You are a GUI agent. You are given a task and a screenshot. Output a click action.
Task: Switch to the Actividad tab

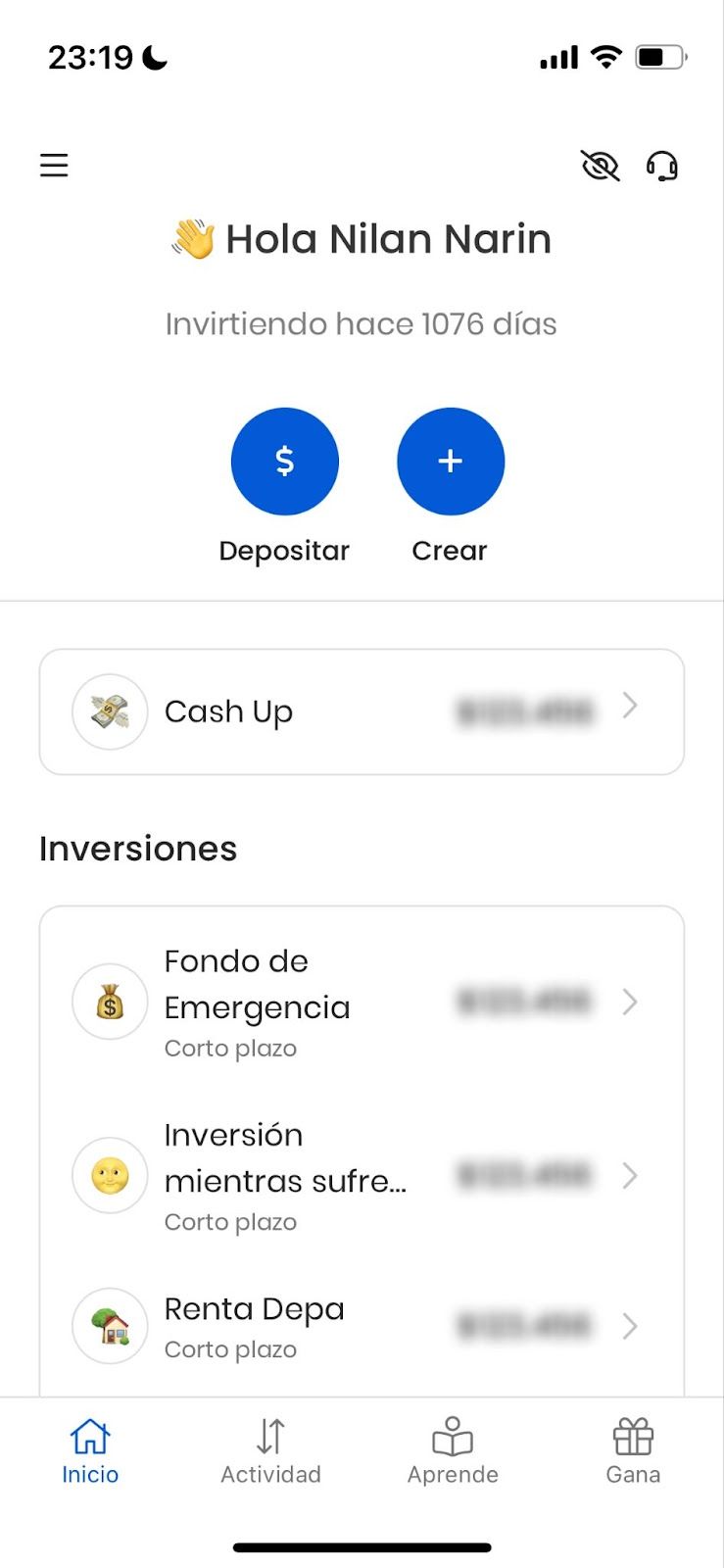pyautogui.click(x=270, y=1452)
